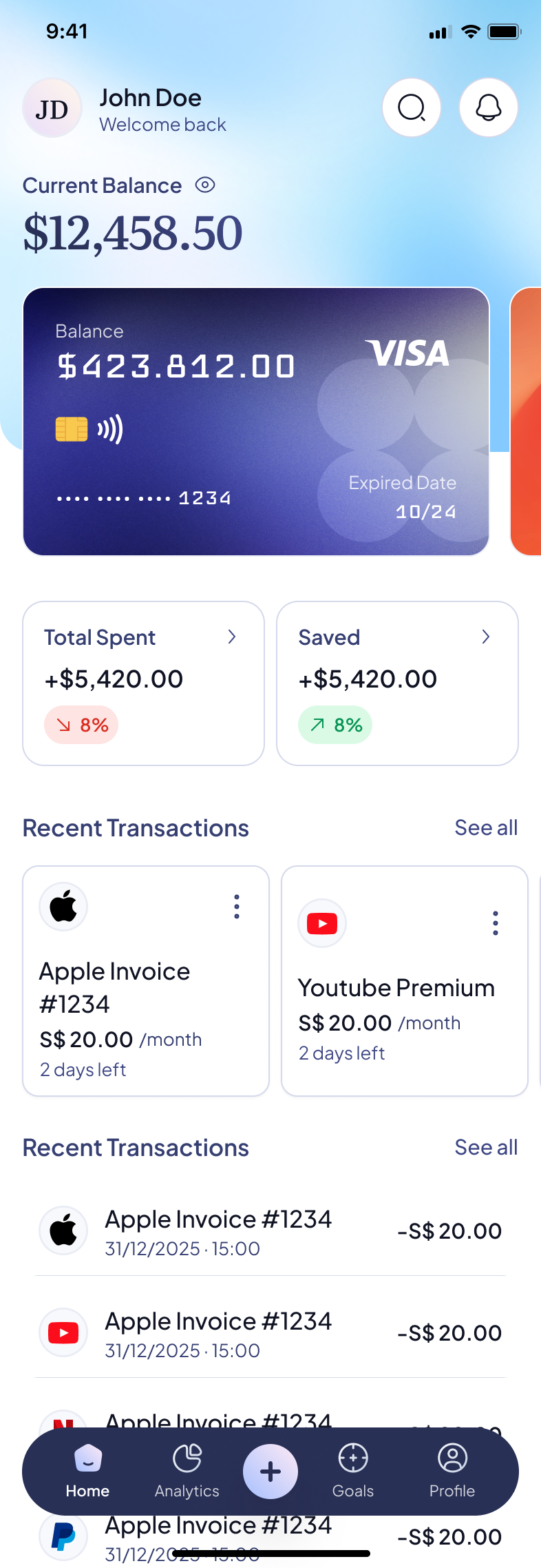Viewport: 541px width, 1568px height.
Task: See all in first Recent Transactions section
Action: point(486,827)
